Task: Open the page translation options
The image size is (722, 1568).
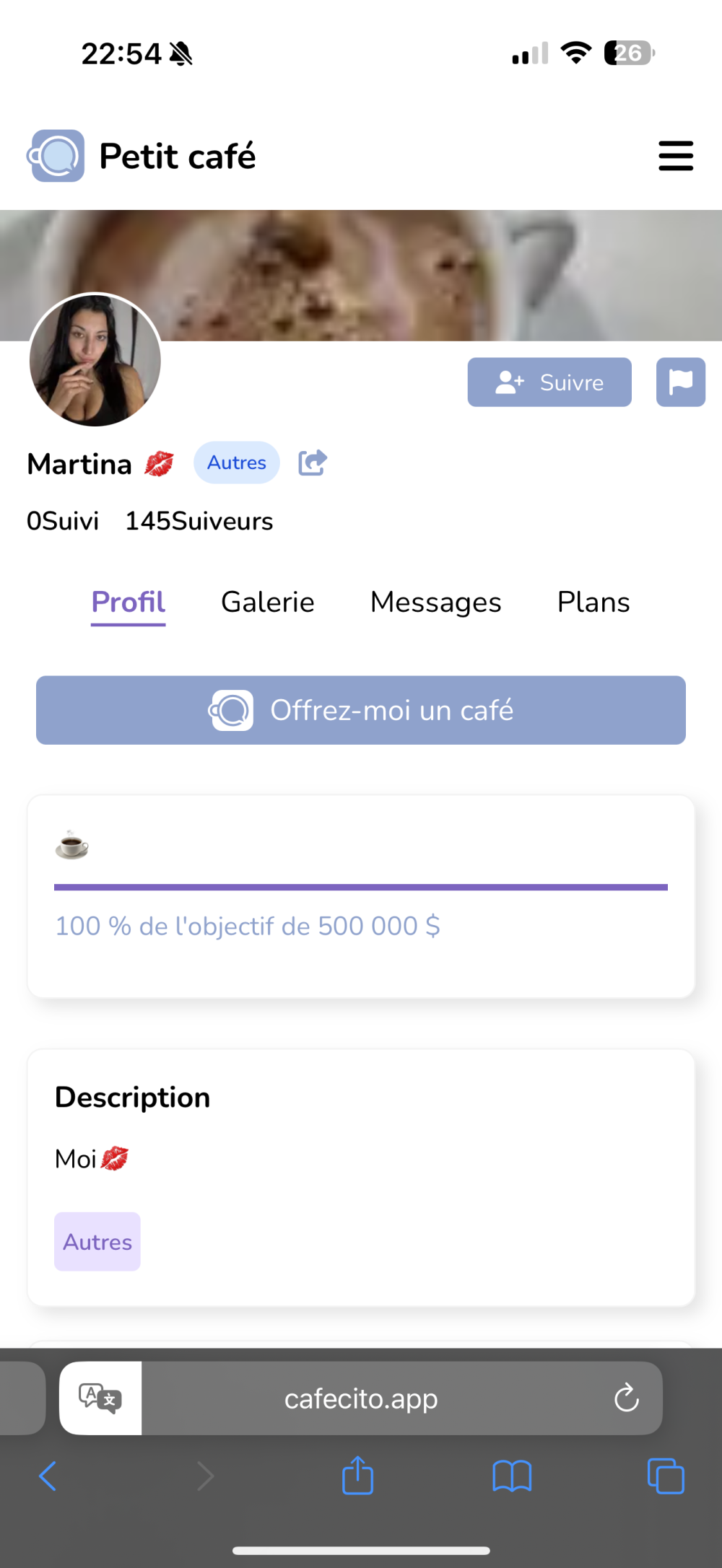Action: coord(100,1398)
